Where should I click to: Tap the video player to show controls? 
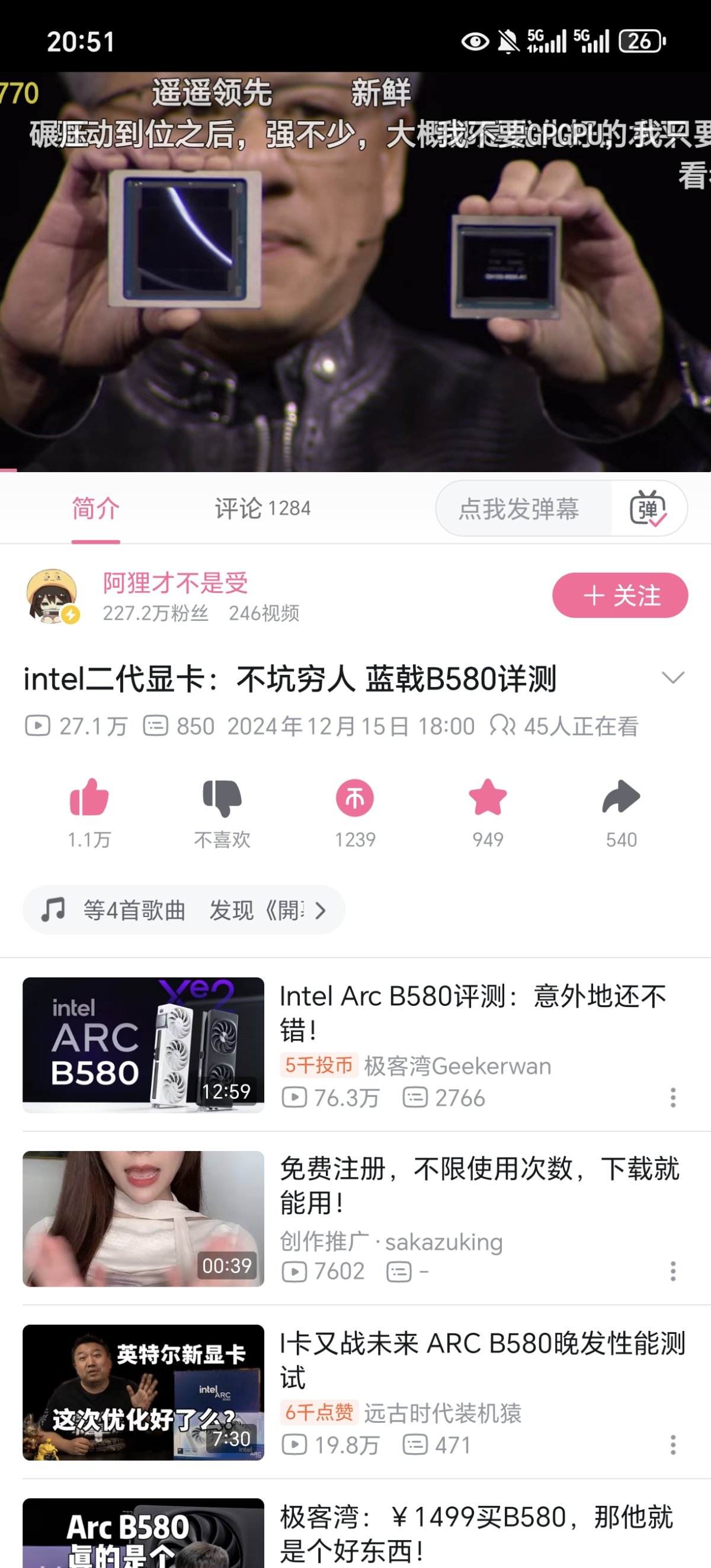[355, 271]
